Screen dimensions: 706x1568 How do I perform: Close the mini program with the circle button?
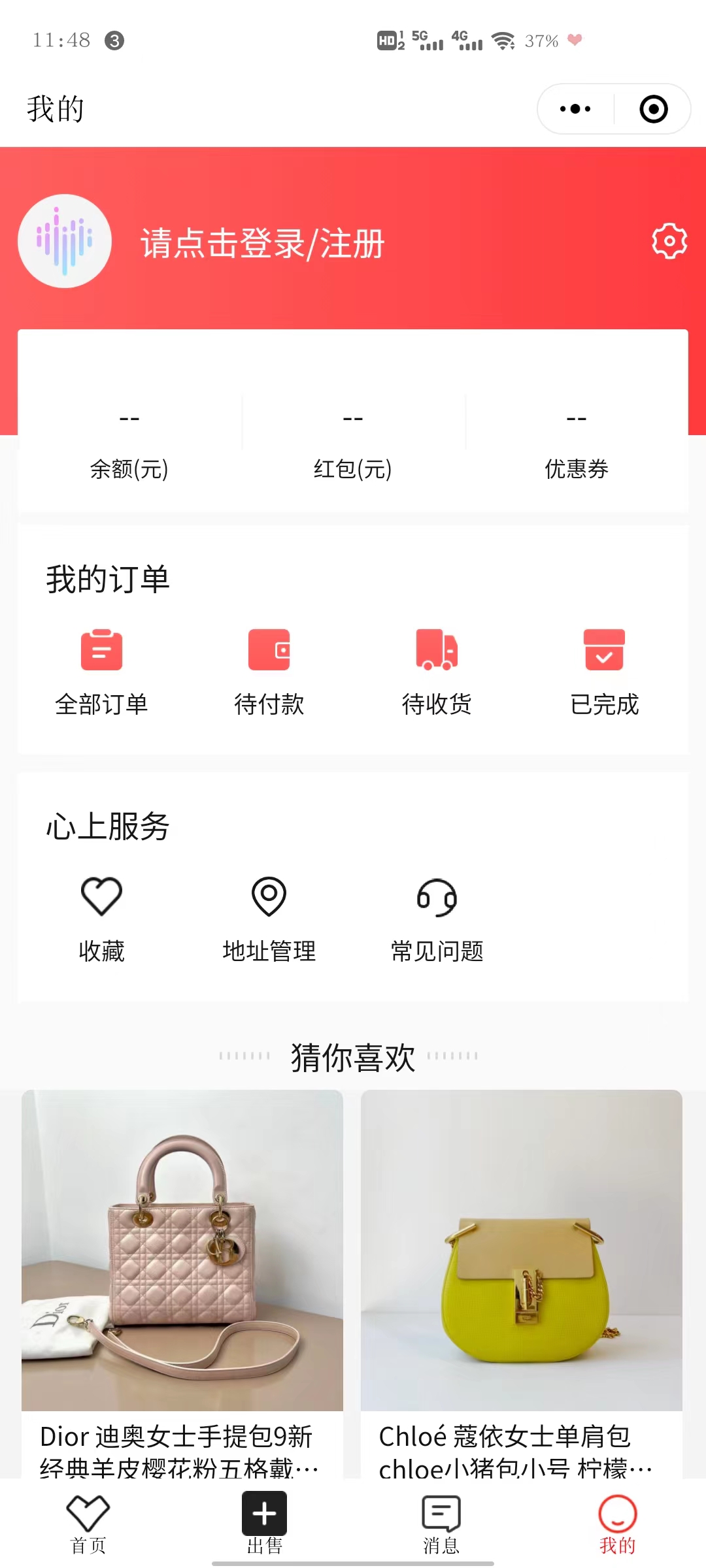pos(653,109)
